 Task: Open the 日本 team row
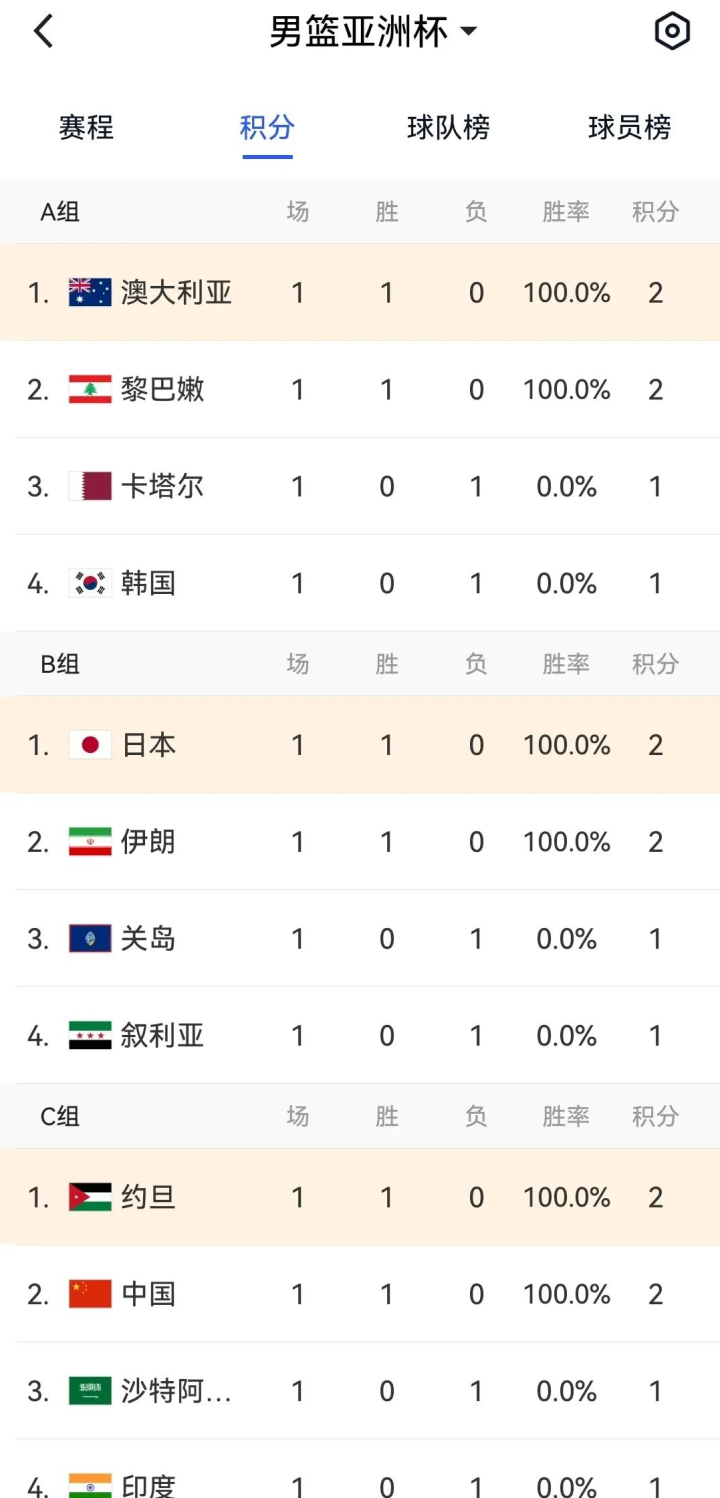click(360, 745)
